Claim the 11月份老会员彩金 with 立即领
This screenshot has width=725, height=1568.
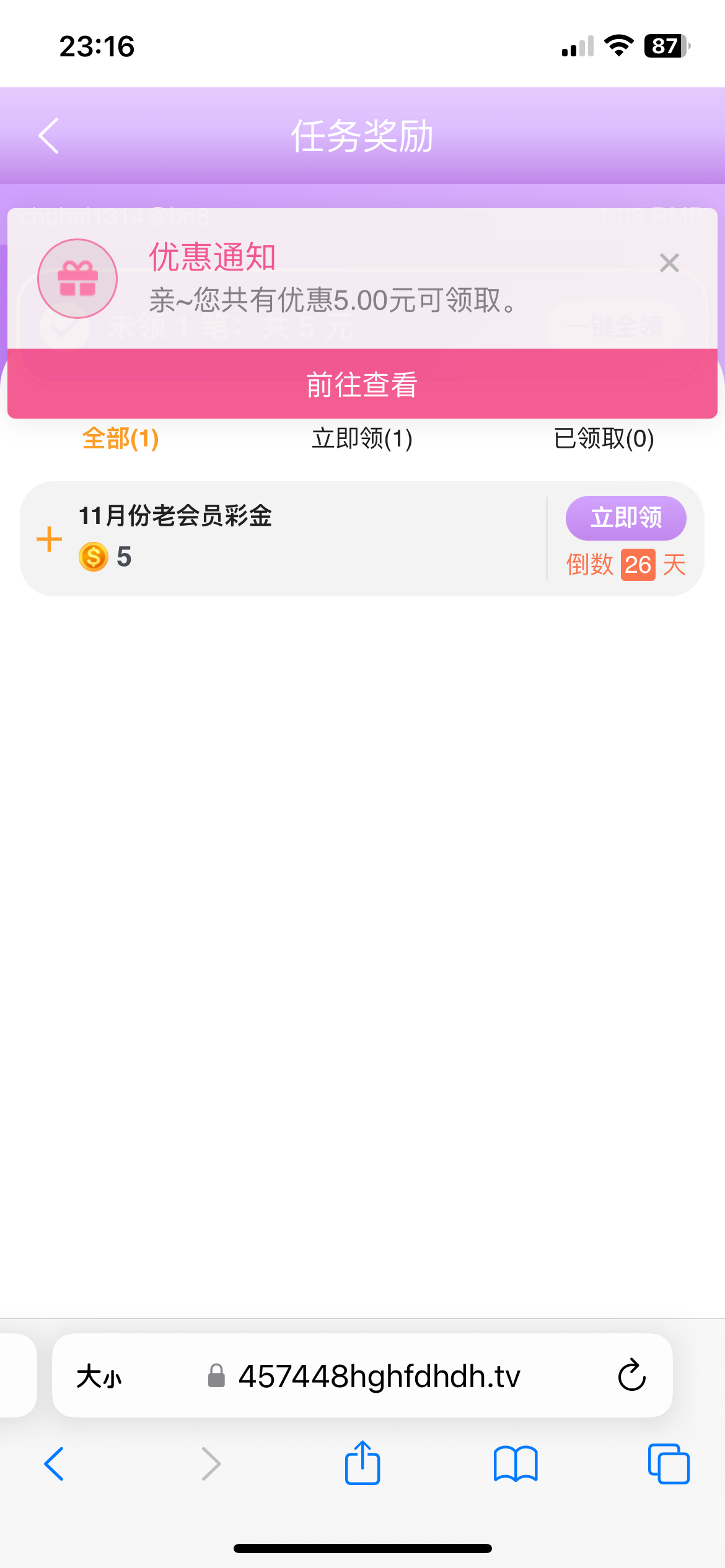626,518
